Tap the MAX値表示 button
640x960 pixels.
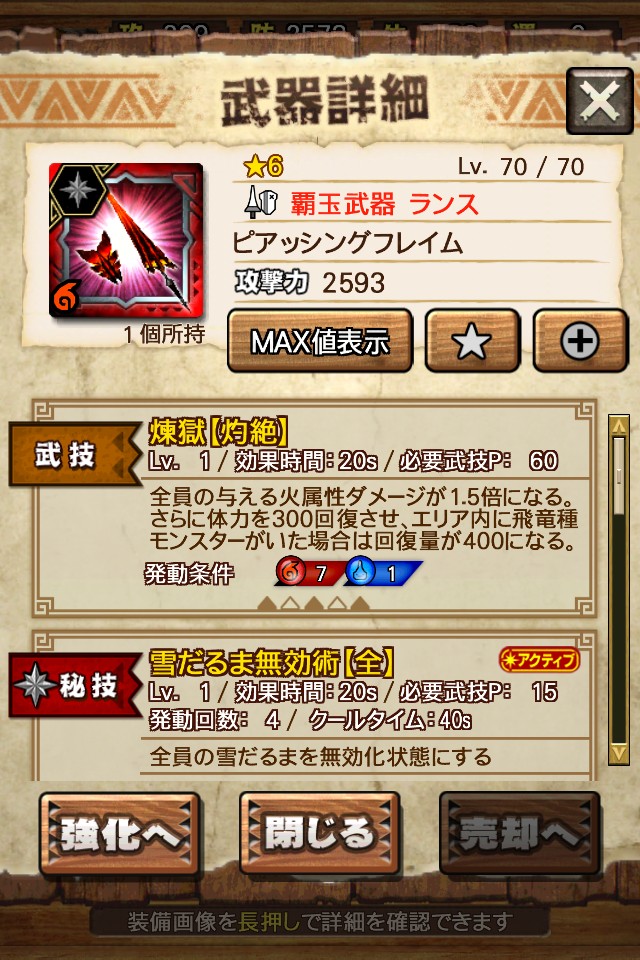tap(319, 342)
